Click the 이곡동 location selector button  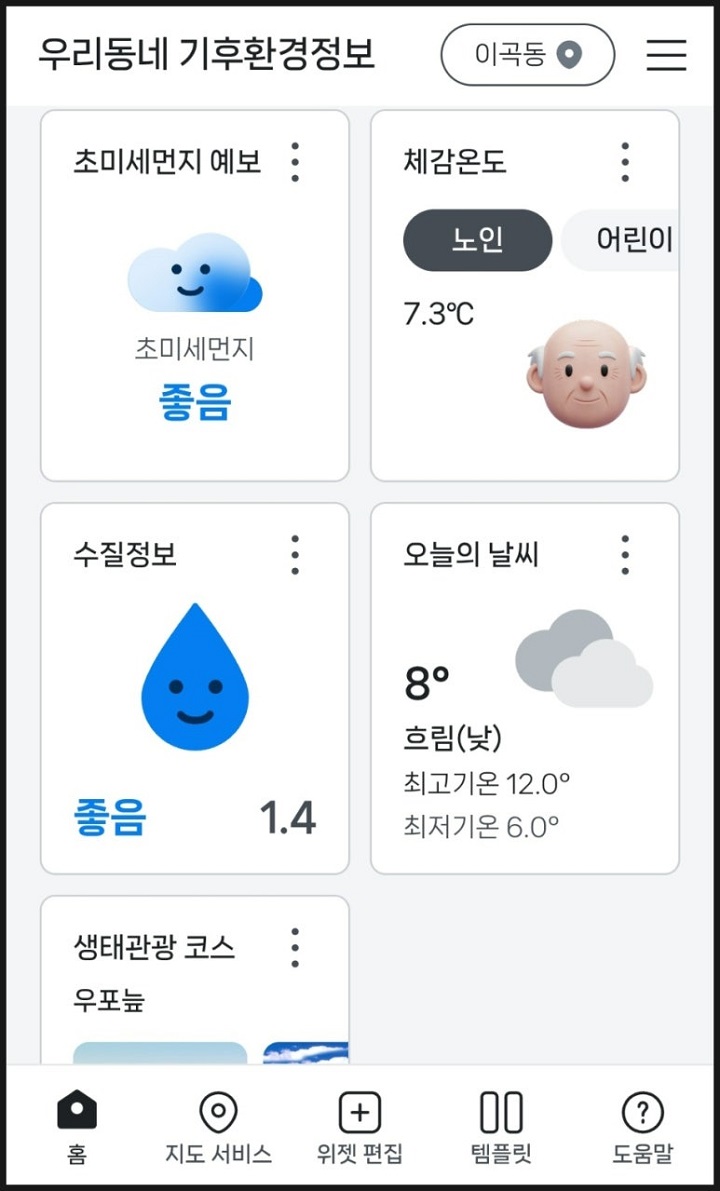527,55
